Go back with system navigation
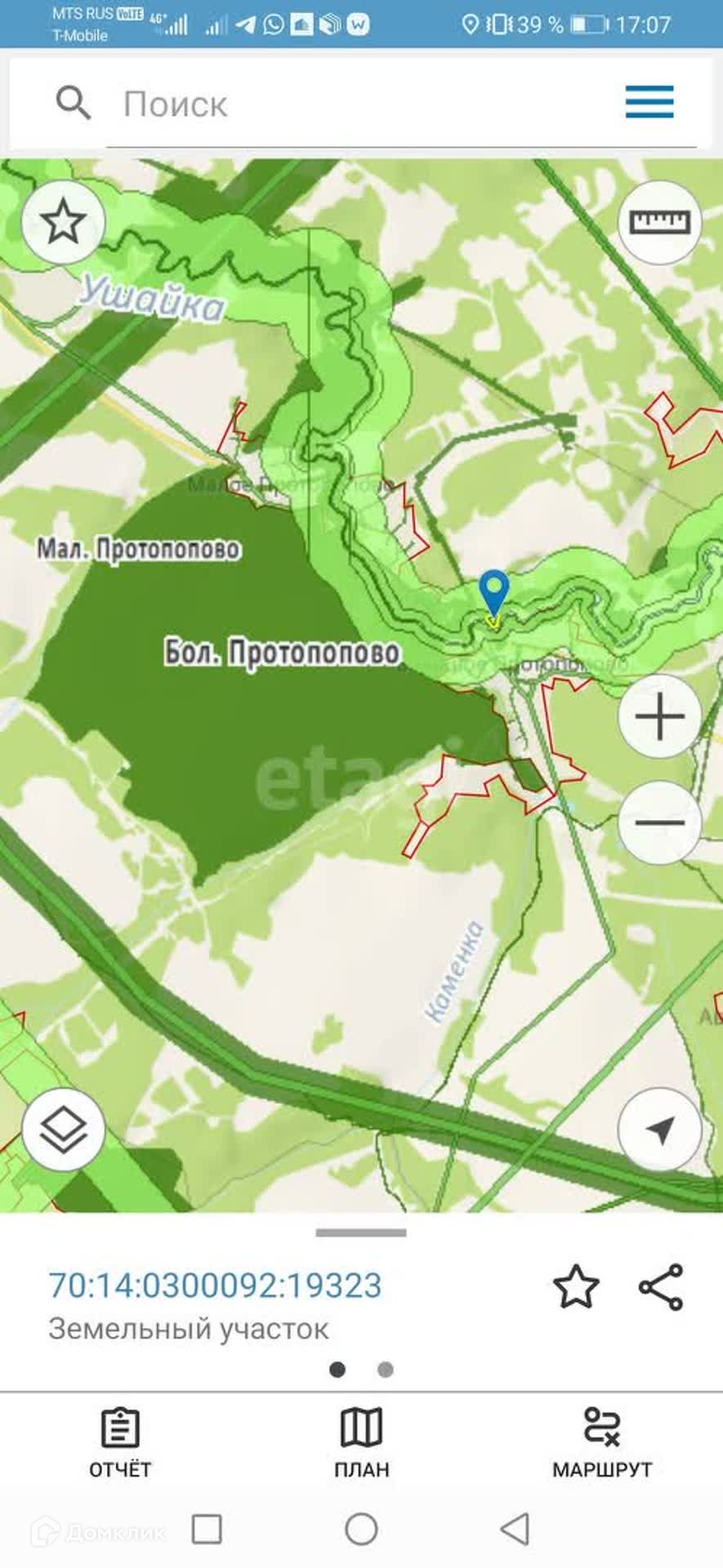This screenshot has width=723, height=1568. [x=515, y=1529]
